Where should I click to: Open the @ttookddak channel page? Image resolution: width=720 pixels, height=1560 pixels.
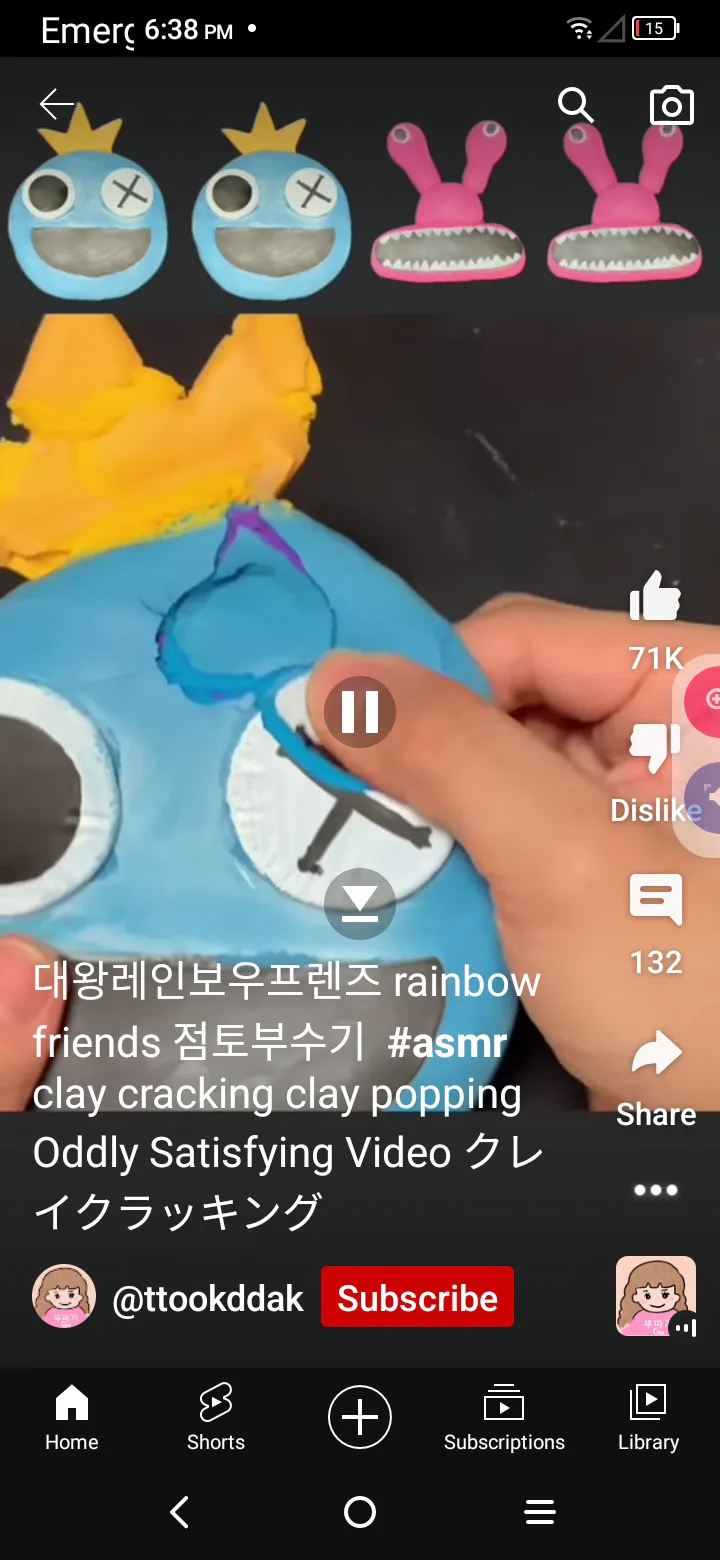208,1298
